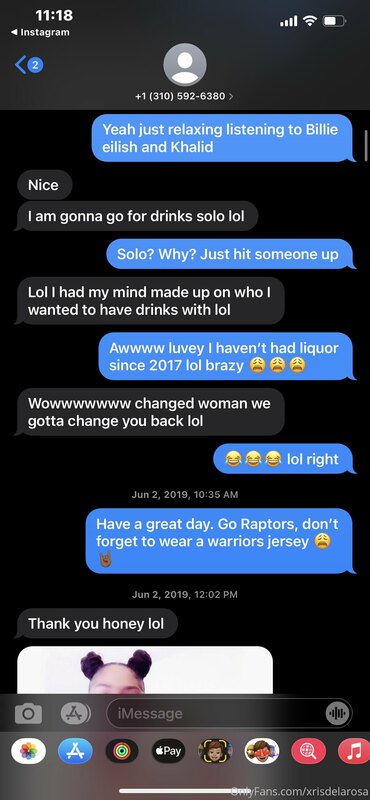The width and height of the screenshot is (370, 800).
Task: Return to Instagram via the breadcrumb
Action: pyautogui.click(x=40, y=32)
